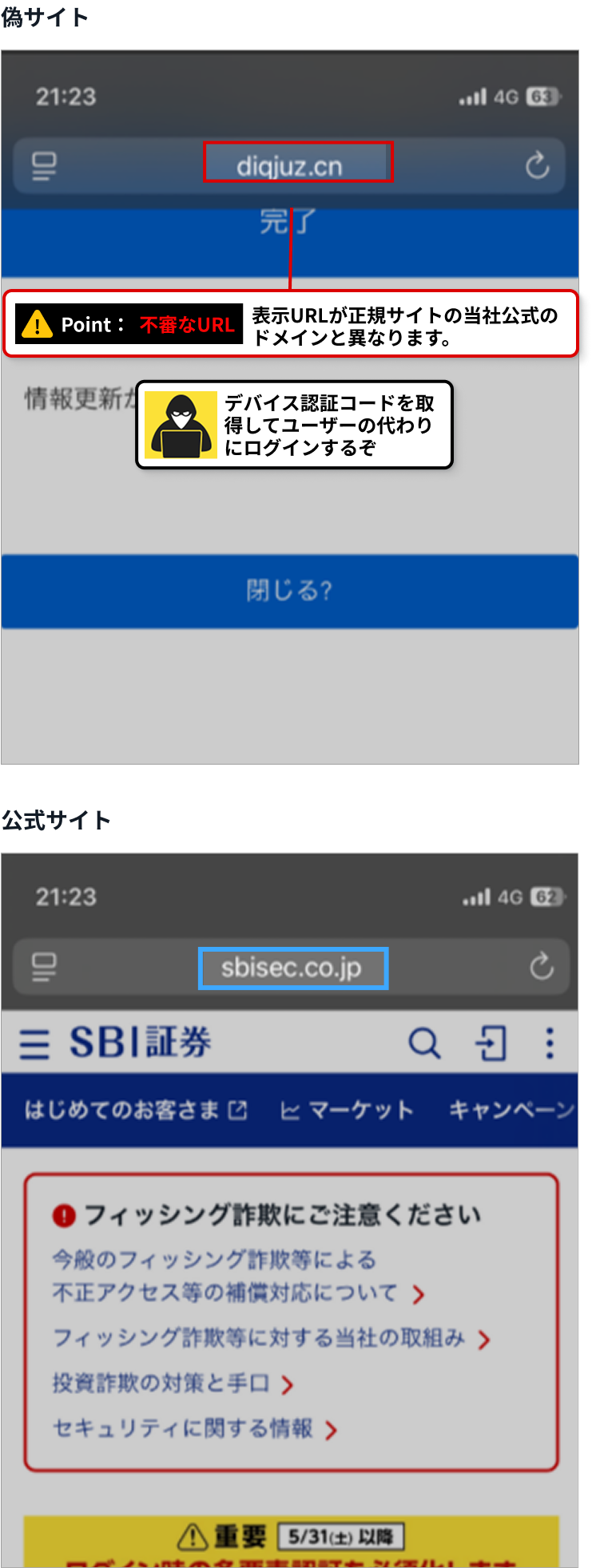The width and height of the screenshot is (592, 1568).
Task: Open the three-dot menu on SBI証券 site
Action: click(x=550, y=1043)
